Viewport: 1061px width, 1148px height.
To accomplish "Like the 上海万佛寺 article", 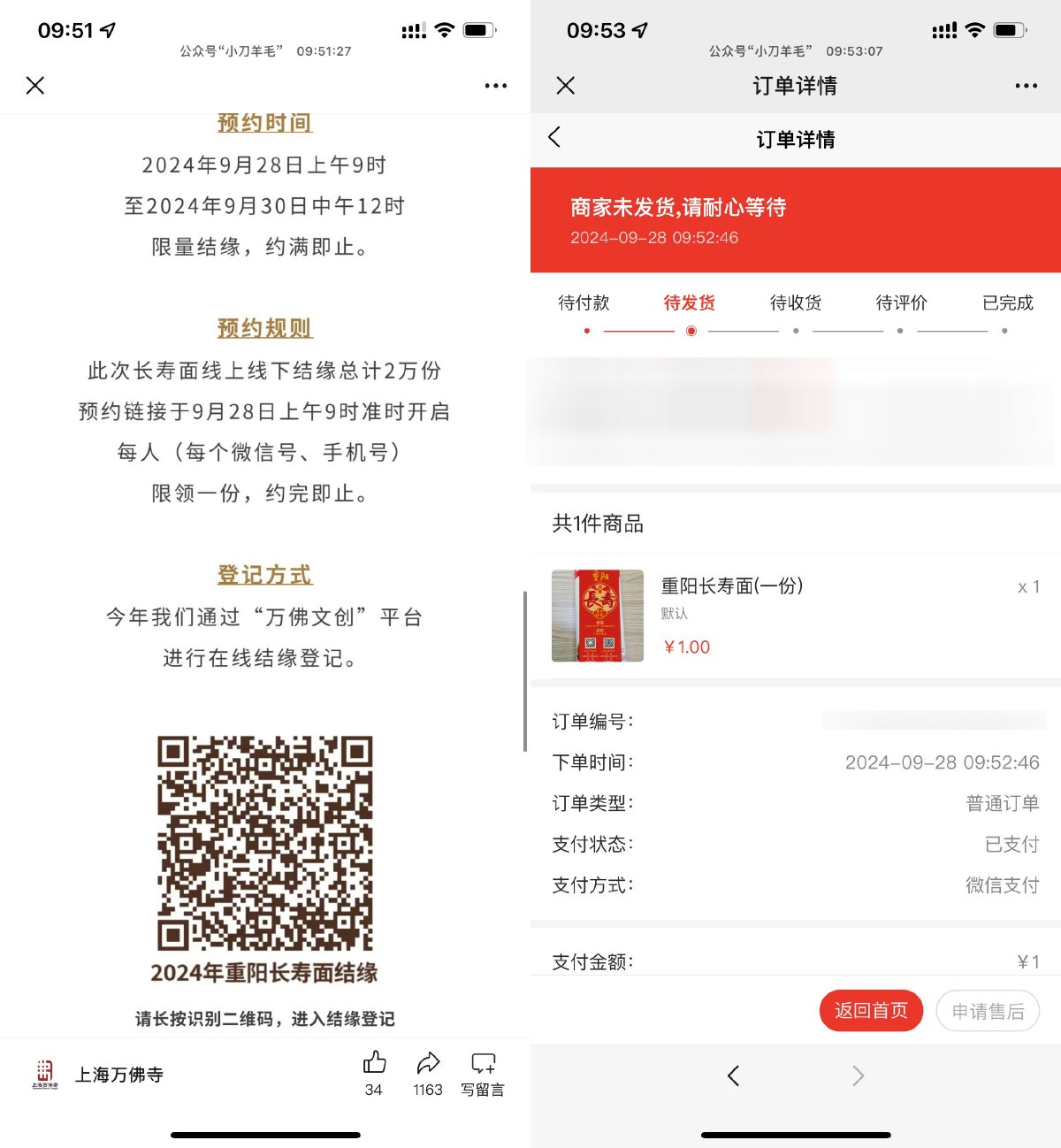I will click(374, 1072).
